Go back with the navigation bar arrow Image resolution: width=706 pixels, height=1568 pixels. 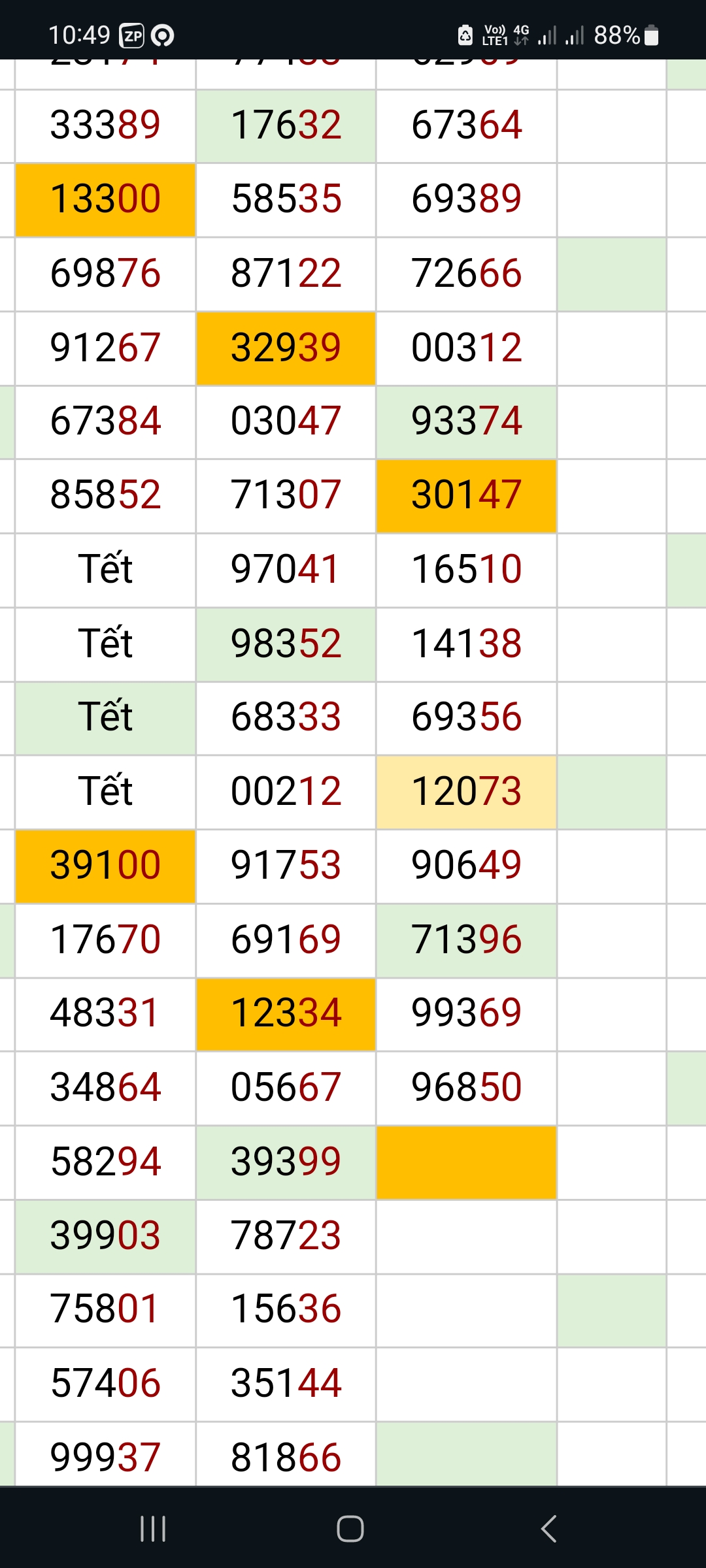[549, 1529]
